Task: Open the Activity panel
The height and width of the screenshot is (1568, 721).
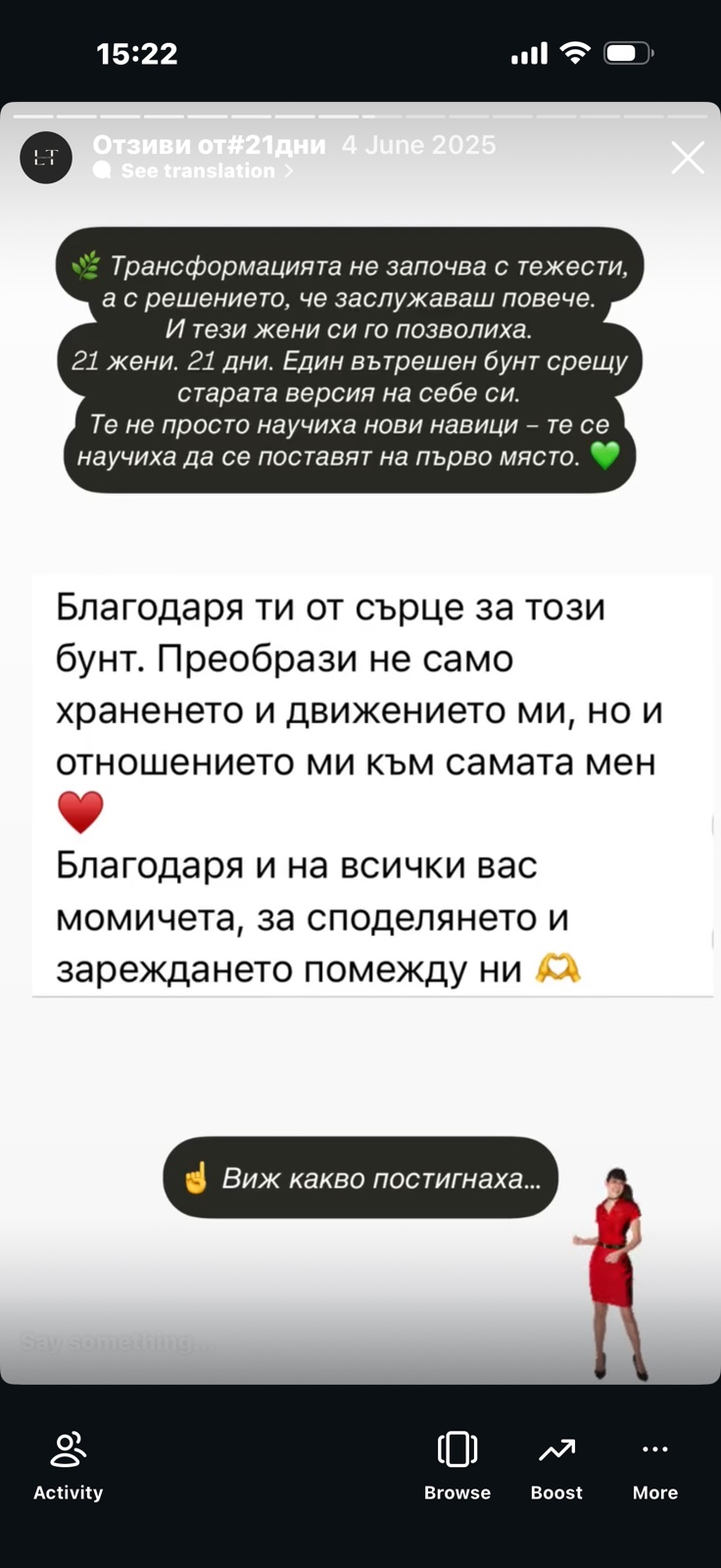Action: (x=68, y=1465)
